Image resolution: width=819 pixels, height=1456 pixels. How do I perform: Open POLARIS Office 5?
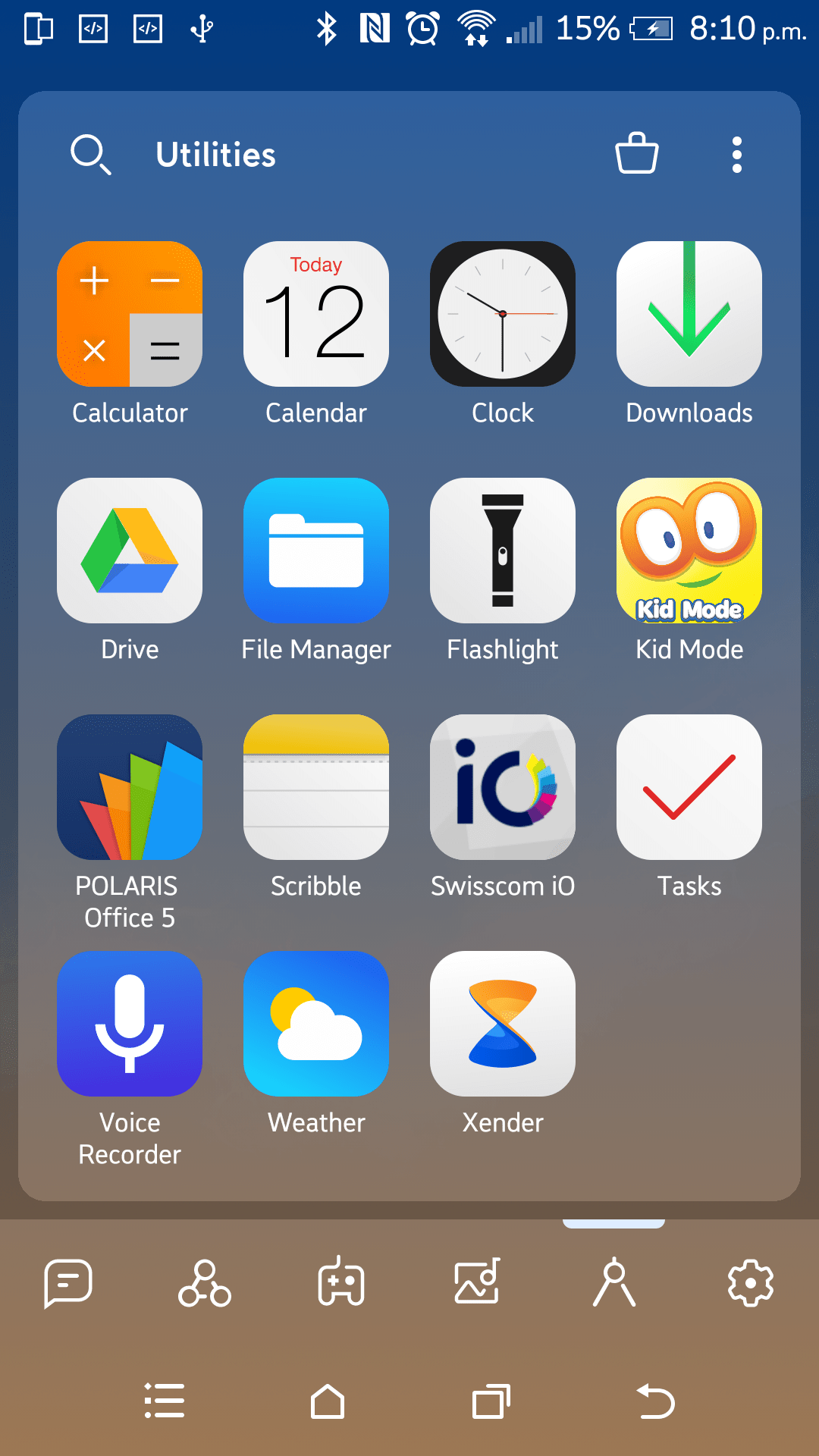[130, 787]
